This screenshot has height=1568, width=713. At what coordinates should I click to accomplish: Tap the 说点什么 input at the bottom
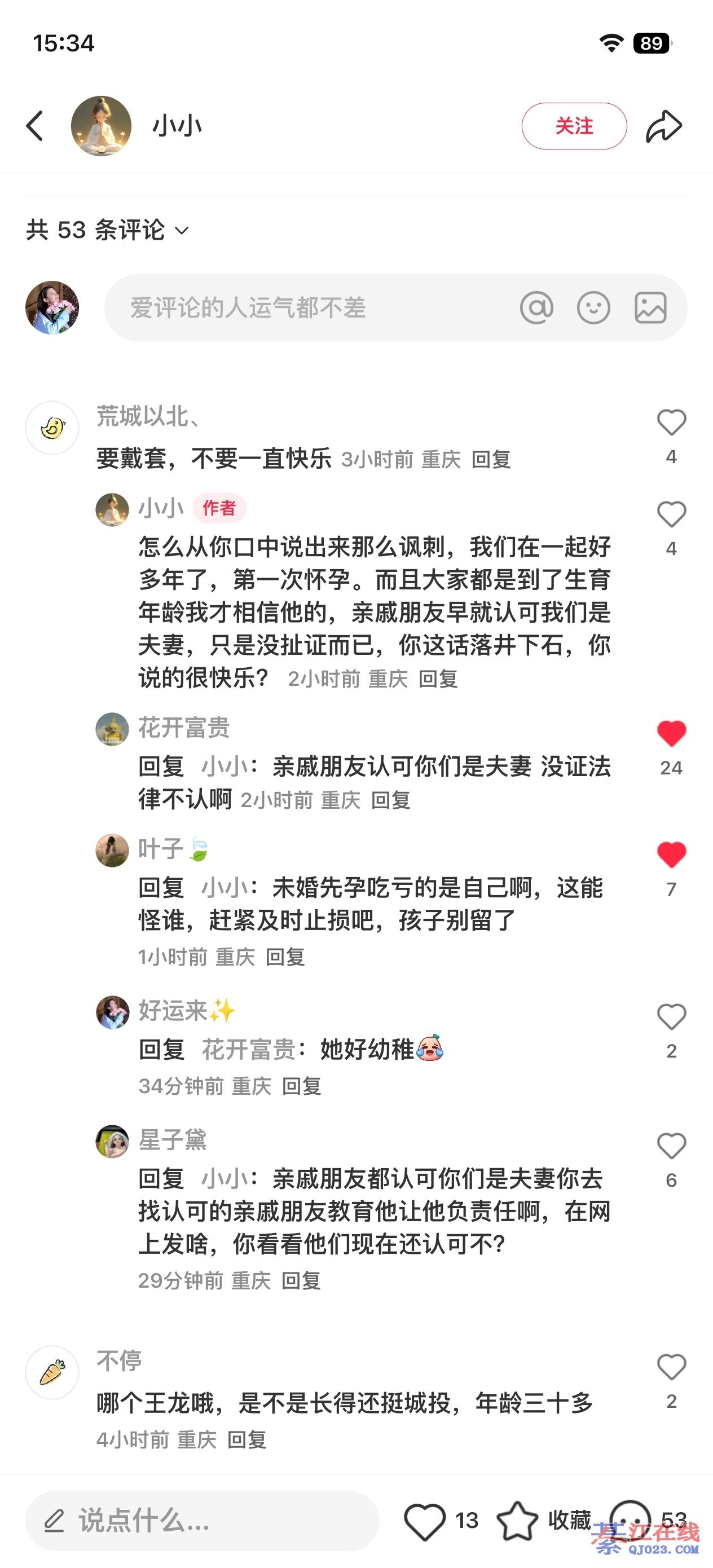201,1521
